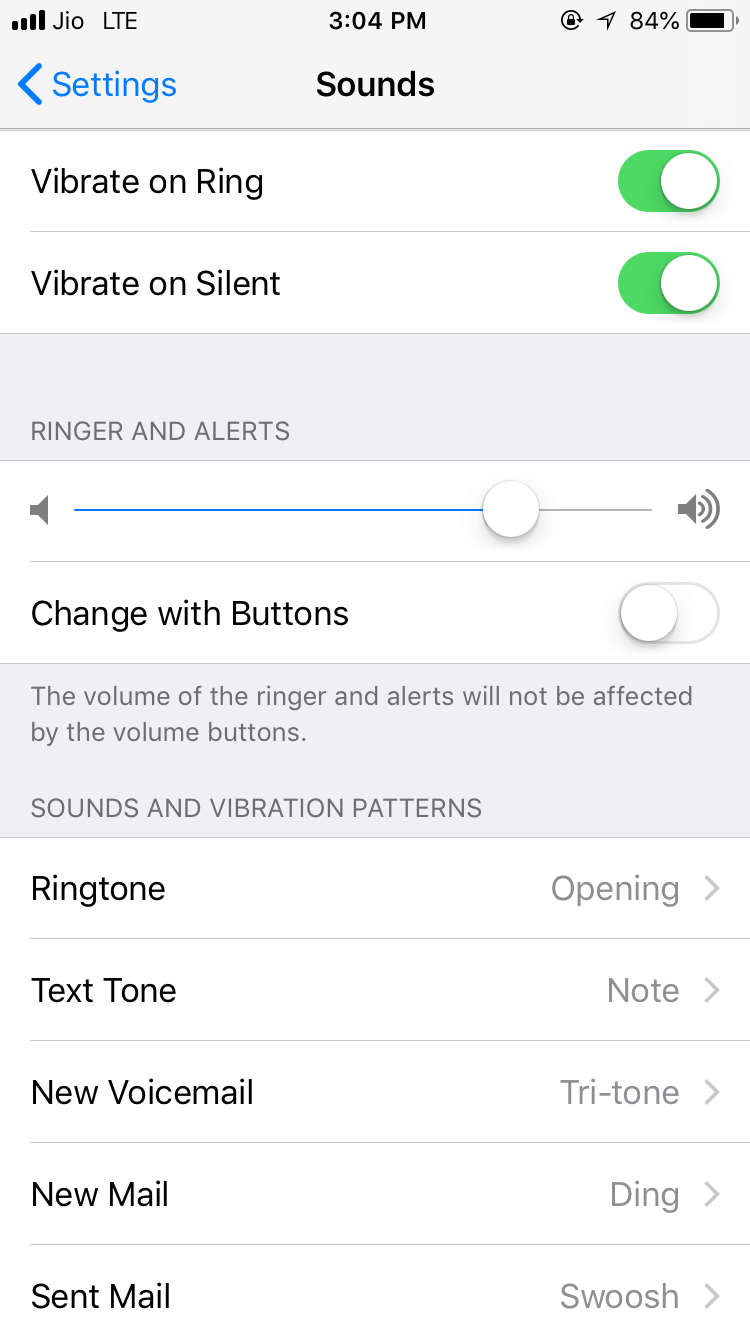
Task: Tap the location arrow in the status bar
Action: (x=607, y=20)
